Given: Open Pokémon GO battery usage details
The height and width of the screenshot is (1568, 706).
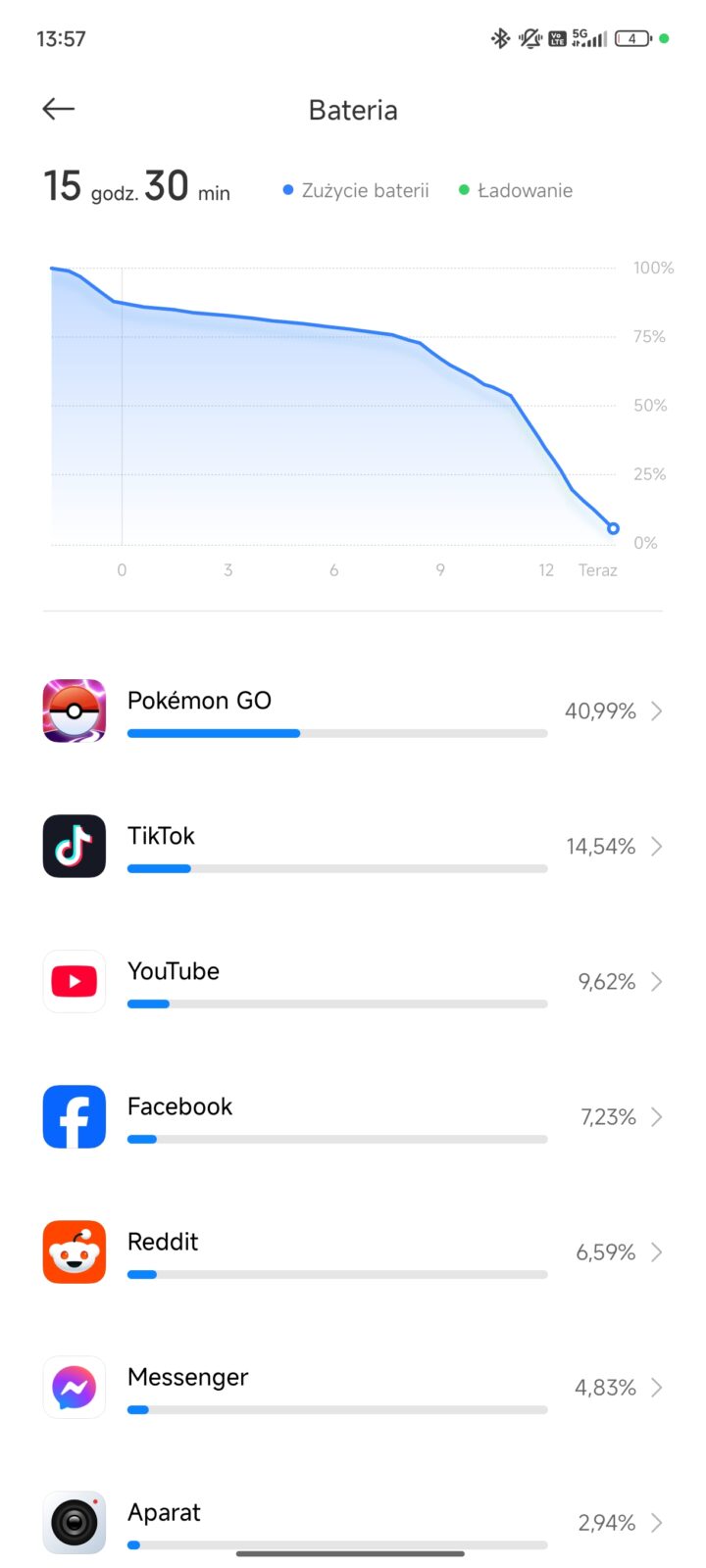Looking at the screenshot, I should tap(353, 711).
